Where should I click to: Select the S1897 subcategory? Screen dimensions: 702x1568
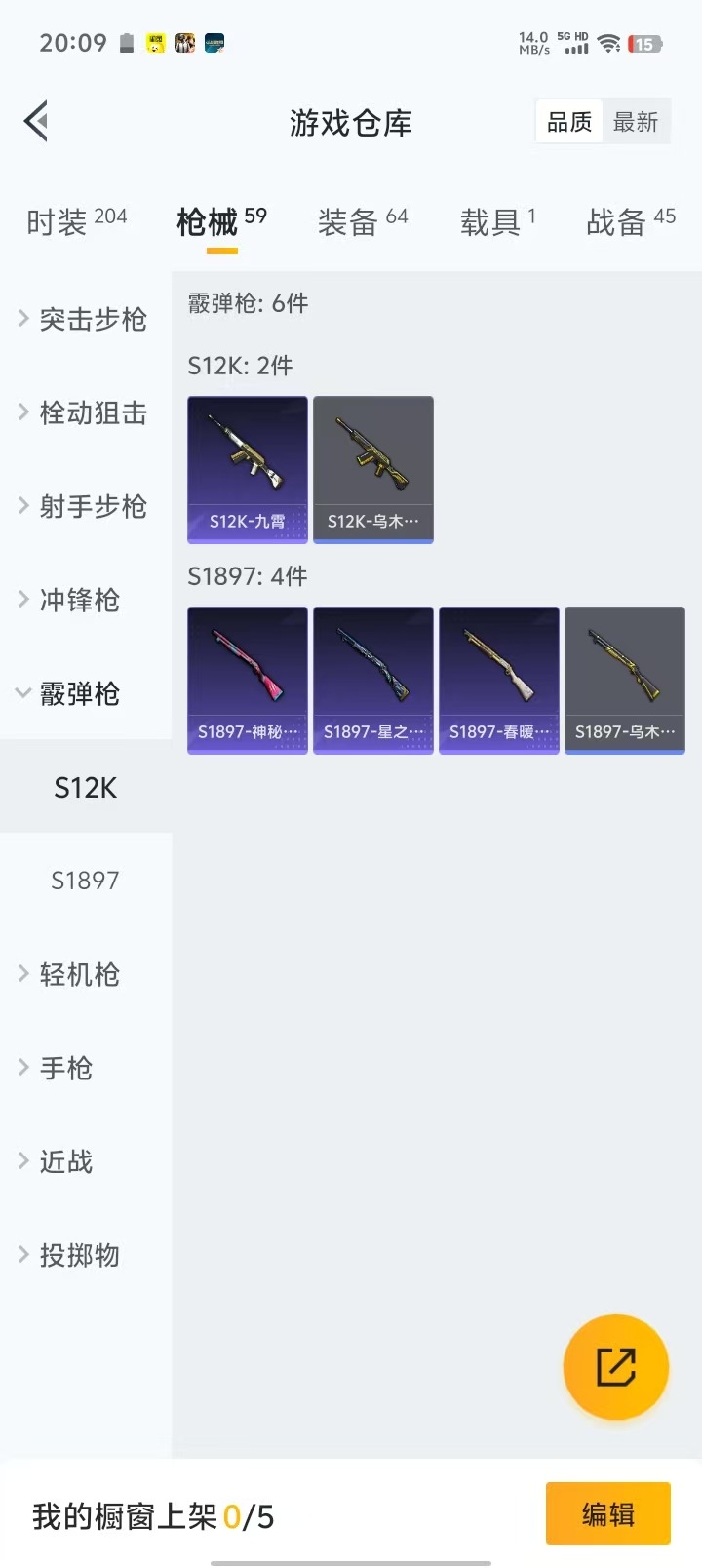click(85, 881)
